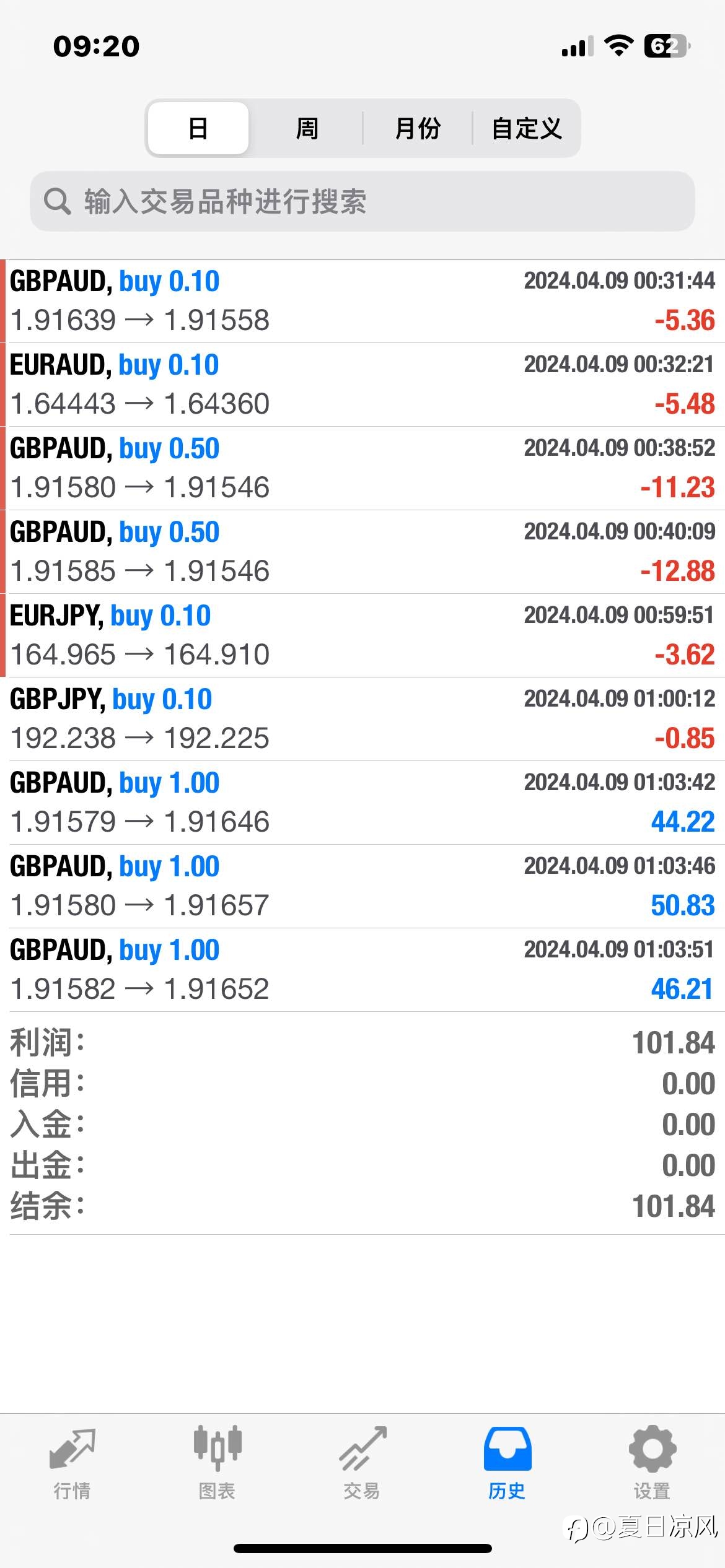Open the GBPAUD buy 0.50 trade at 00:38:52
The width and height of the screenshot is (725, 1568).
362,469
